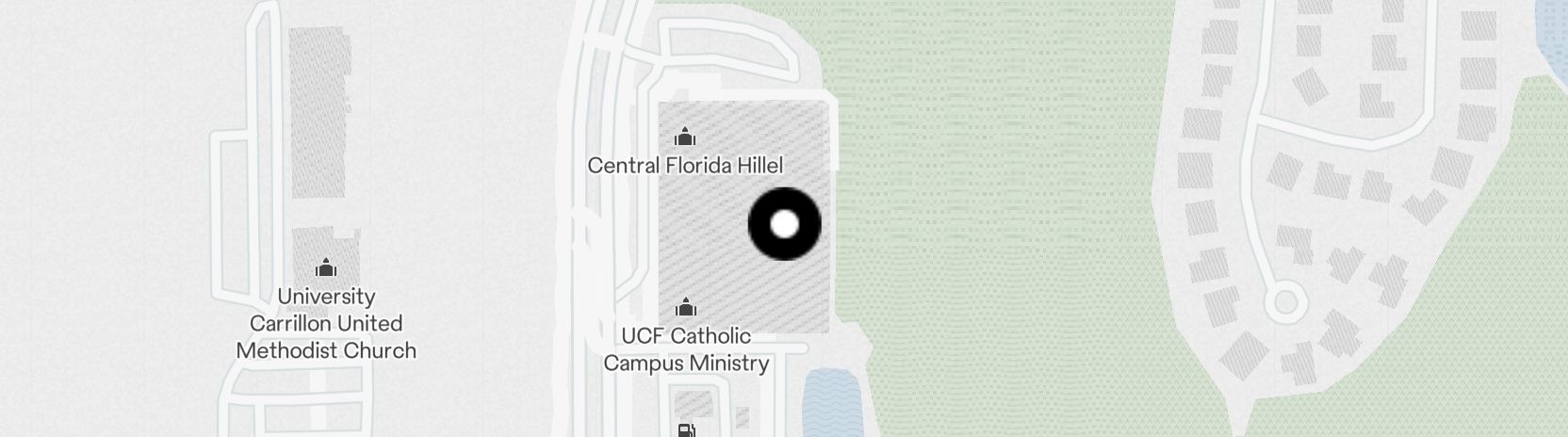
Task: Select the UCF Catholic Campus Ministry marker
Action: click(686, 307)
